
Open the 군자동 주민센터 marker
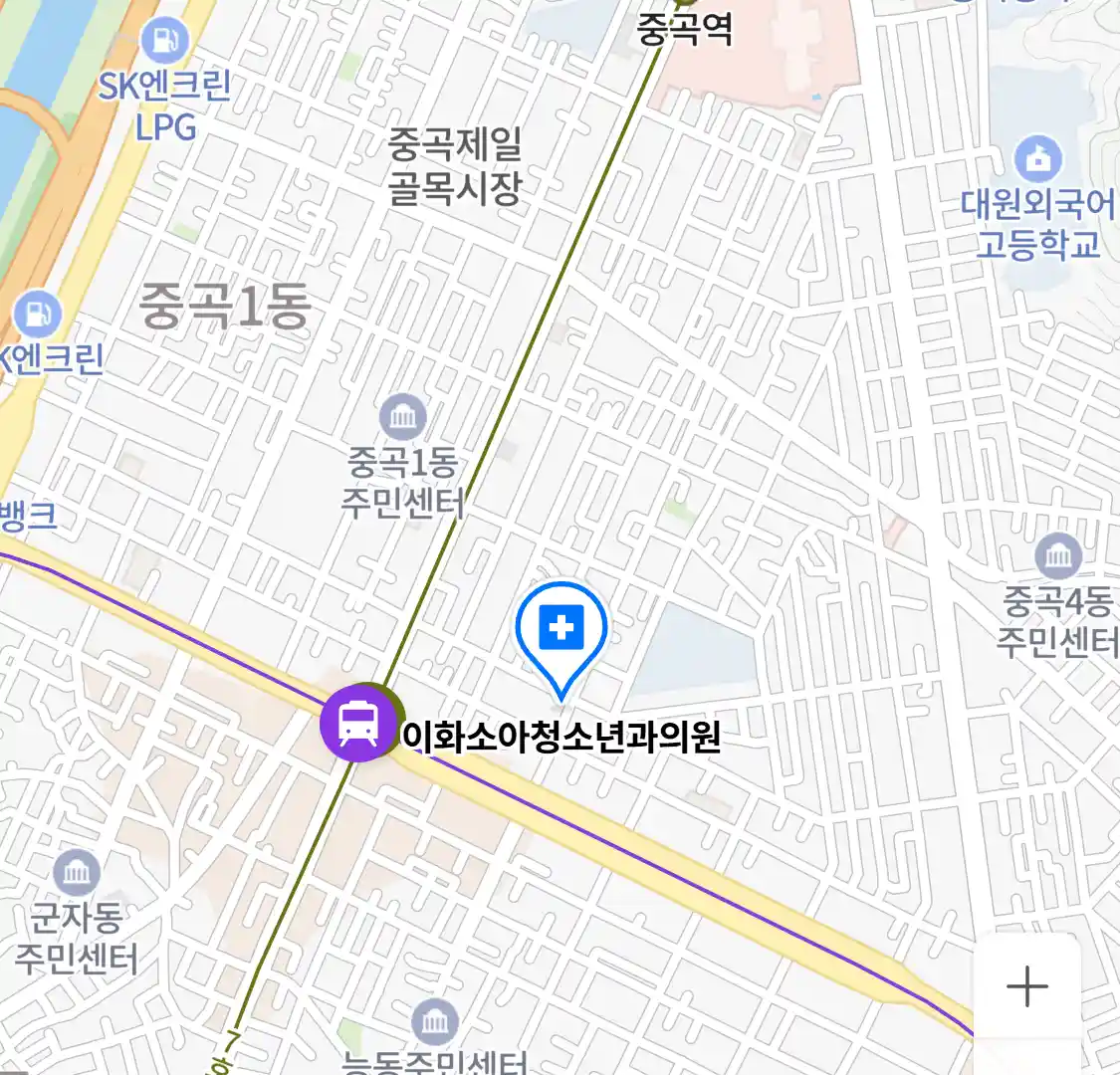coord(76,873)
